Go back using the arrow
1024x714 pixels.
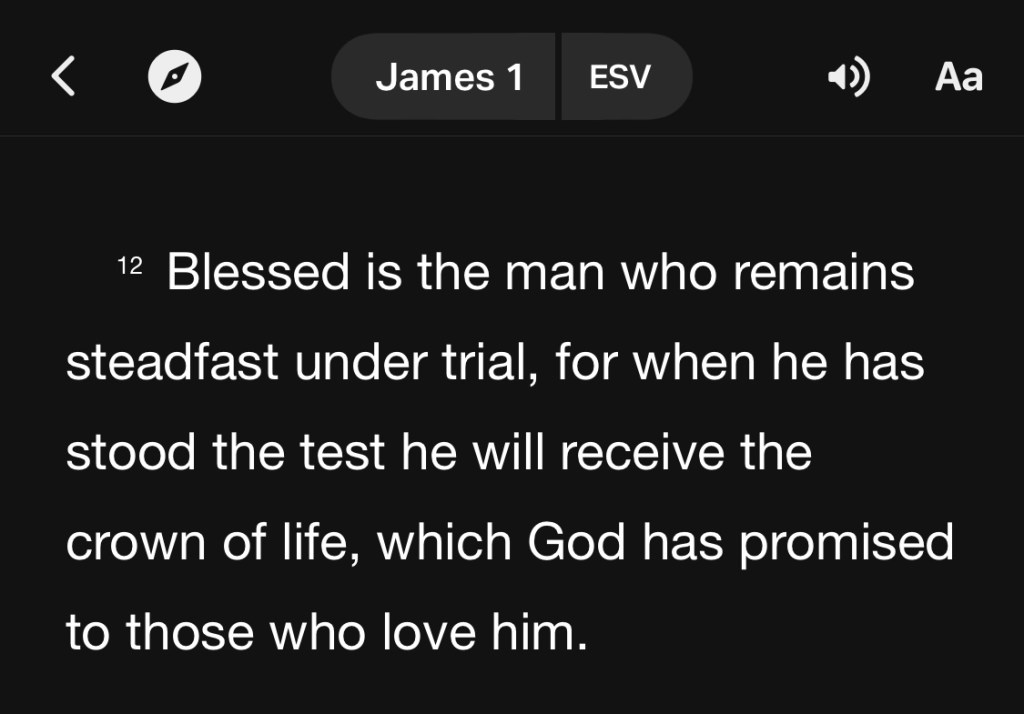click(x=64, y=77)
